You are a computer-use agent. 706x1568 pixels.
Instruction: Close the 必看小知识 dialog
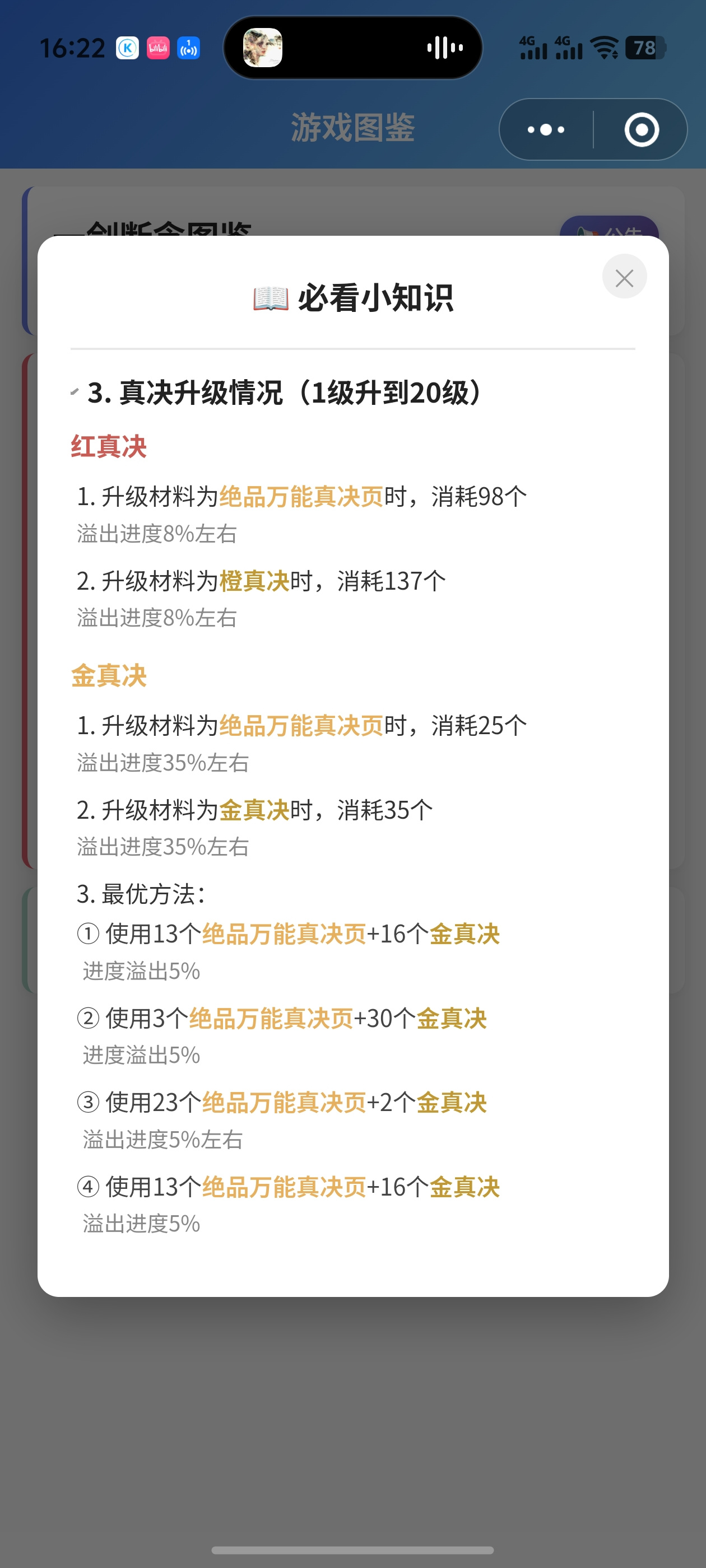624,277
